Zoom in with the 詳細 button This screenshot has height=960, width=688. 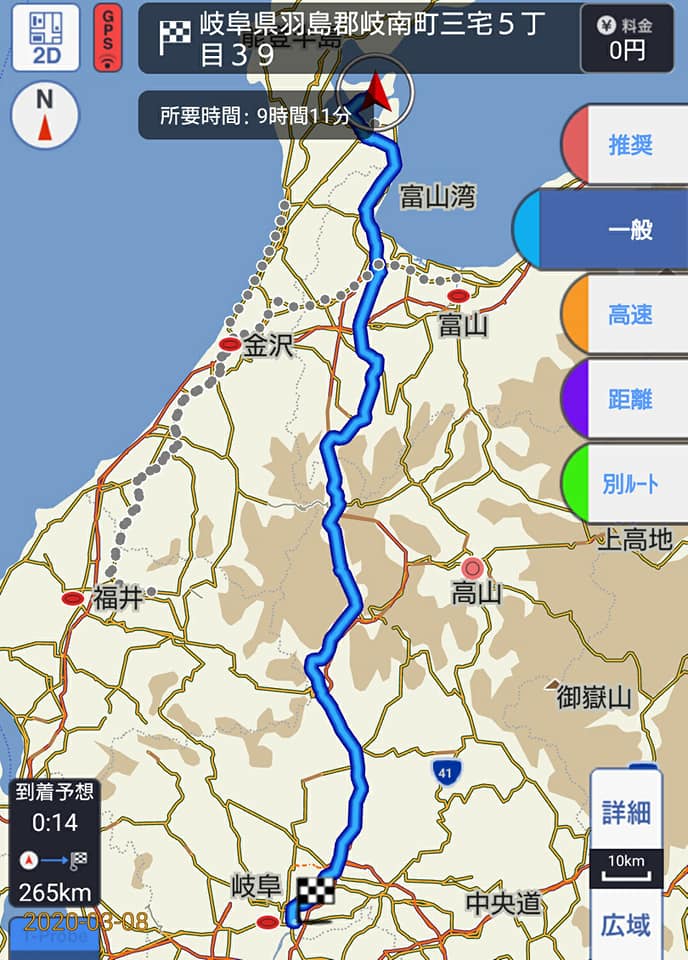[x=626, y=810]
